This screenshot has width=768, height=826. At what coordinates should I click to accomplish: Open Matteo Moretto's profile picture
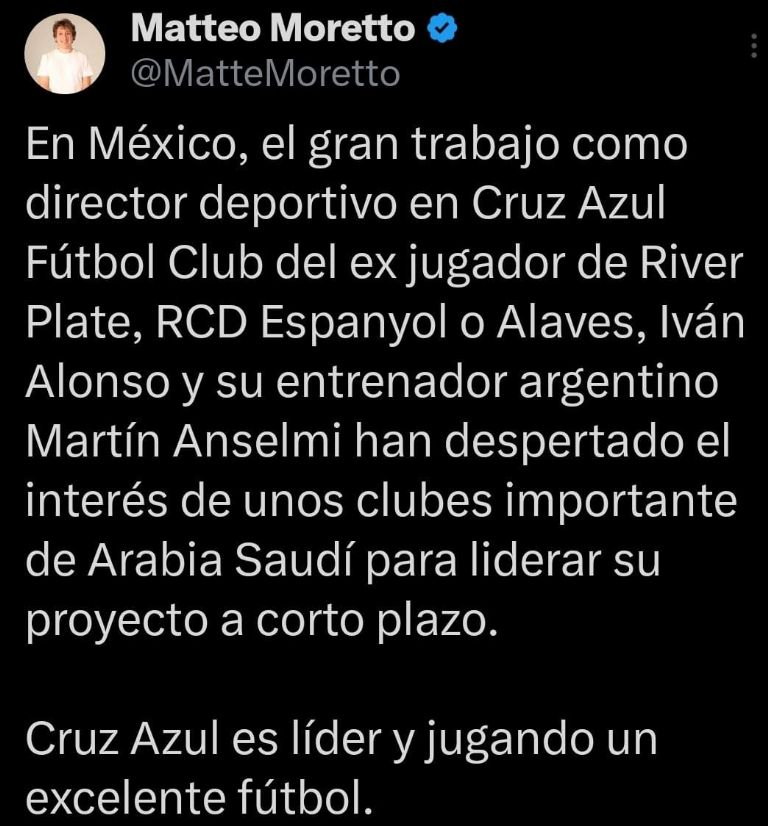click(x=65, y=57)
